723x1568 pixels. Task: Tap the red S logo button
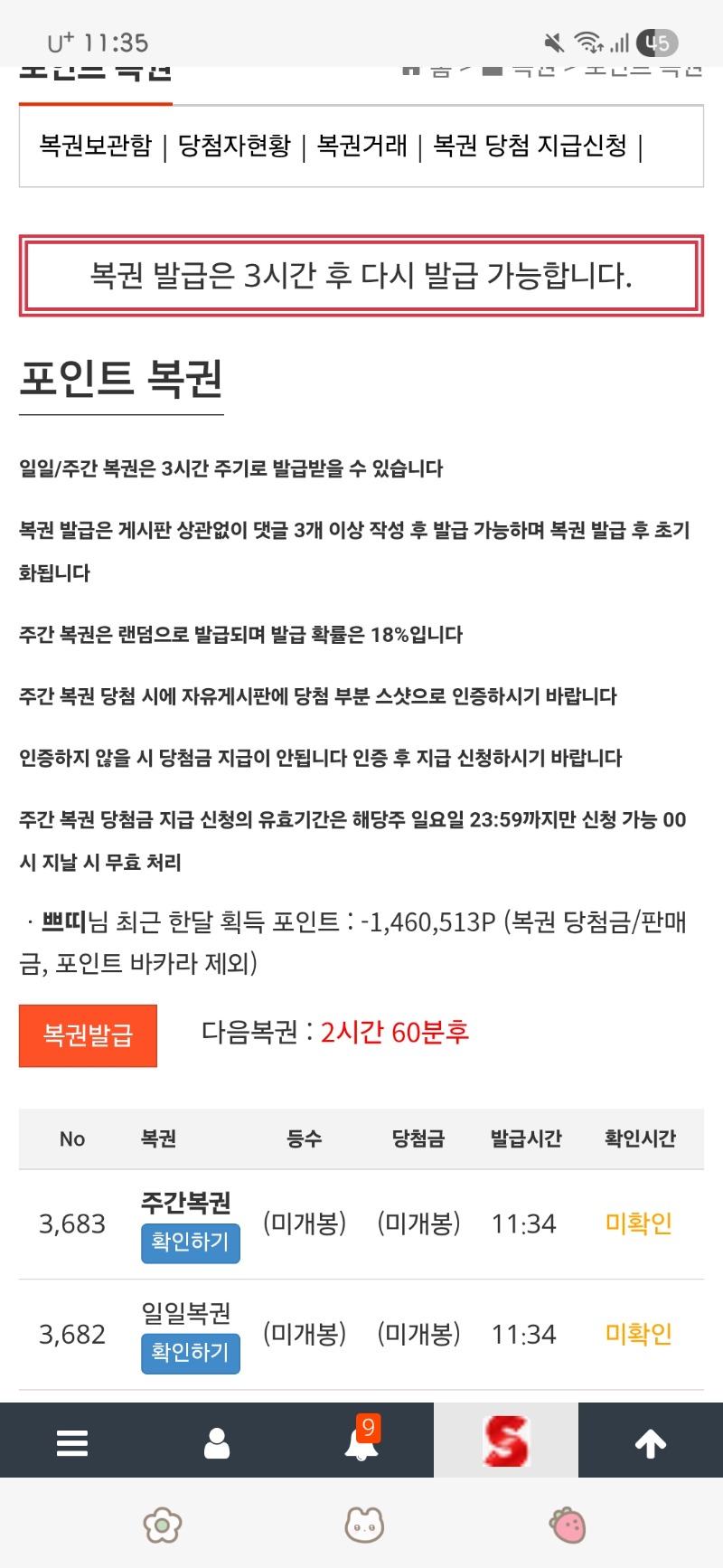[506, 1440]
